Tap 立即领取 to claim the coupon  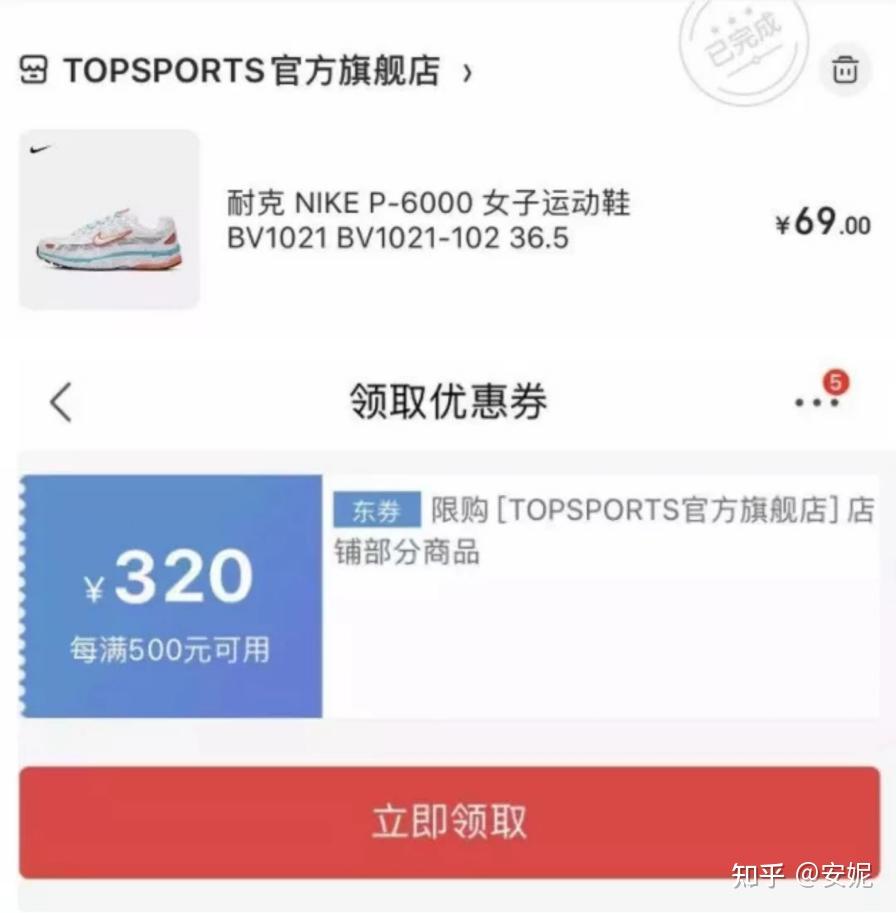449,822
